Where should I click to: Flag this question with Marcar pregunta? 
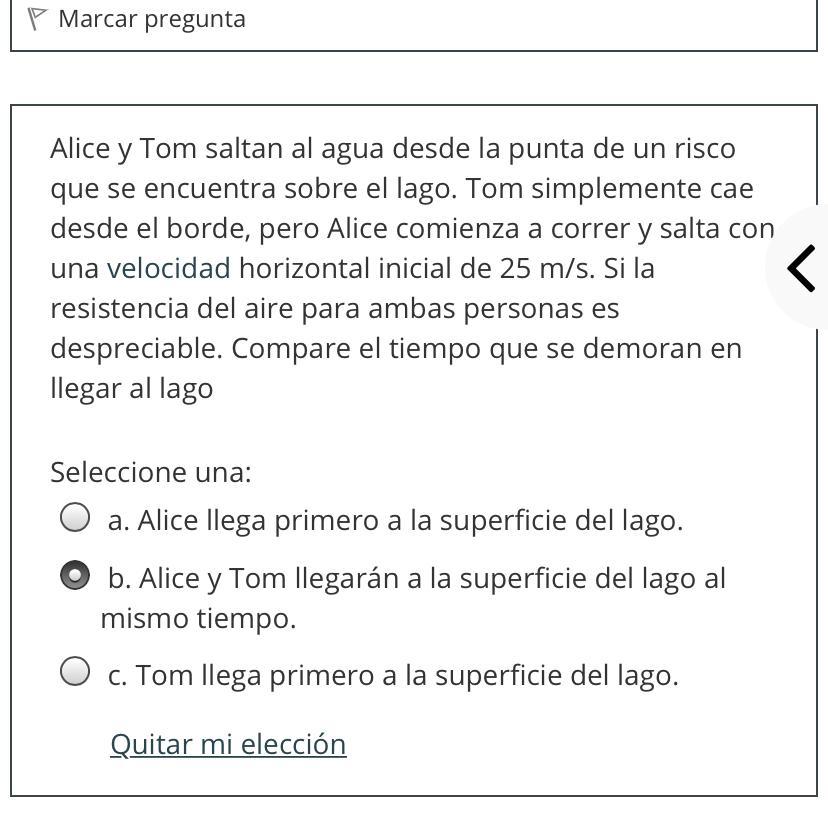[136, 19]
